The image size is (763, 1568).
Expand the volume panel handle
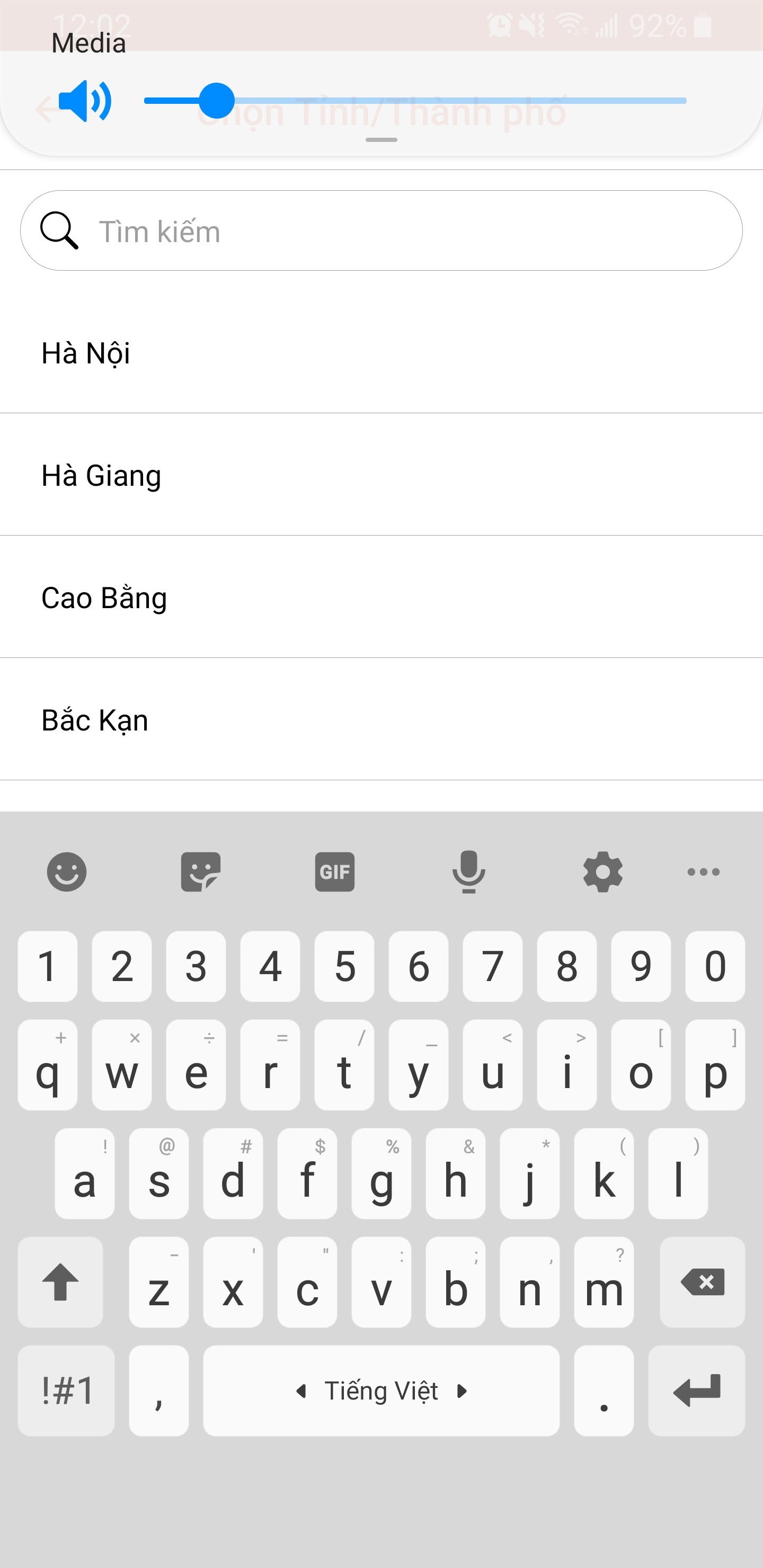pos(381,140)
